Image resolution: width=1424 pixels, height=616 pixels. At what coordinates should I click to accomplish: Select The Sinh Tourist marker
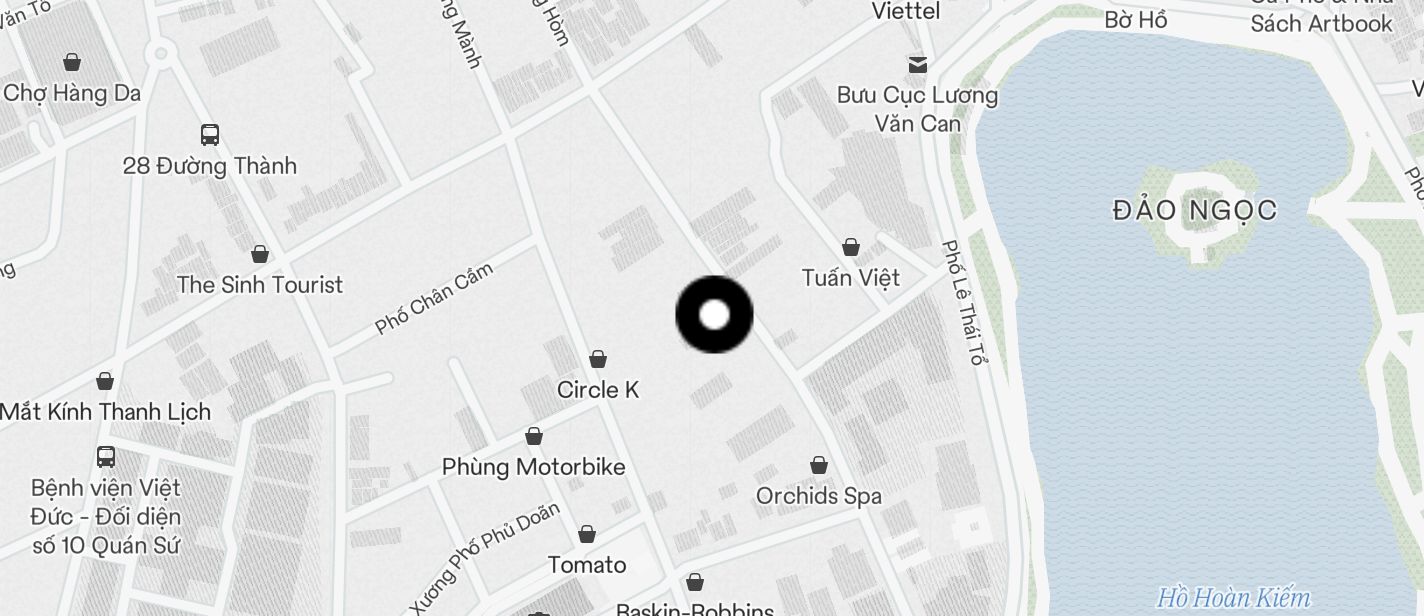tap(260, 254)
